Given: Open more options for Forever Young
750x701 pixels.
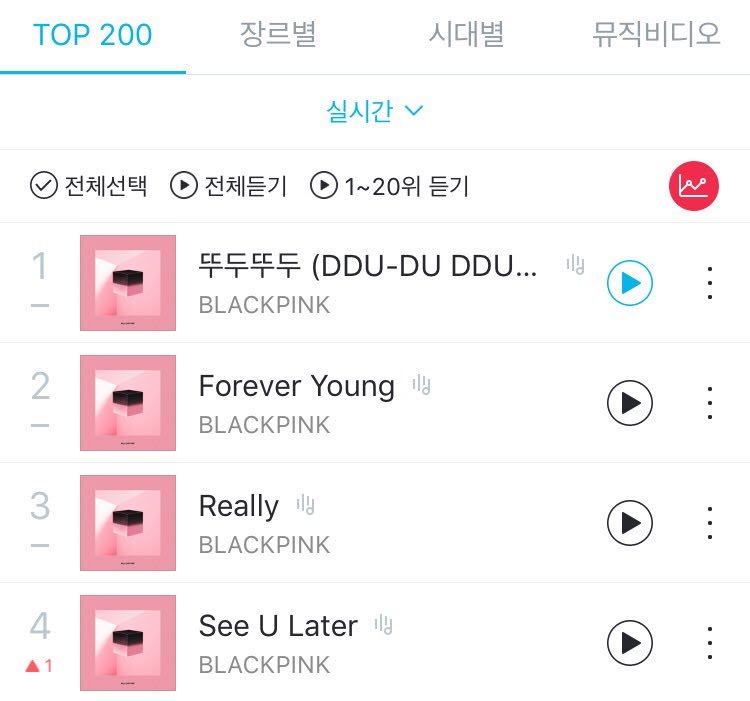Looking at the screenshot, I should pos(710,403).
